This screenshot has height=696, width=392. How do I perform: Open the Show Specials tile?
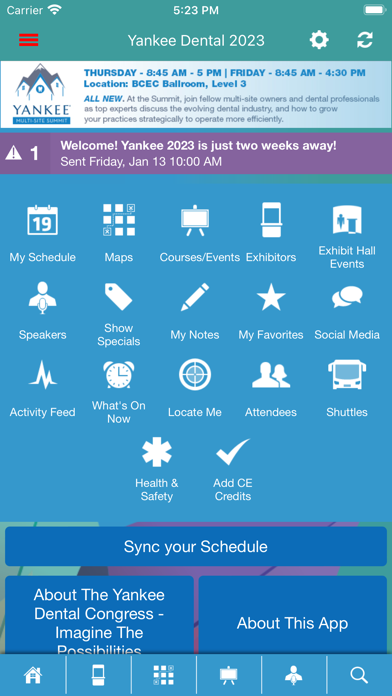pyautogui.click(x=119, y=314)
